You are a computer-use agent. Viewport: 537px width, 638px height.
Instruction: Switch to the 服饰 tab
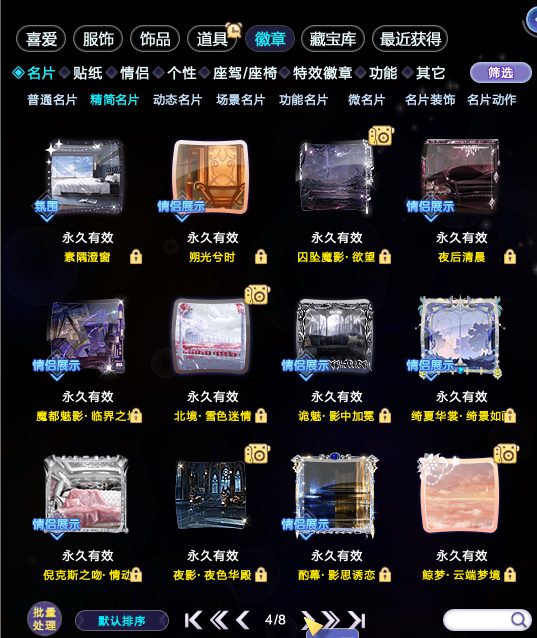coord(98,39)
